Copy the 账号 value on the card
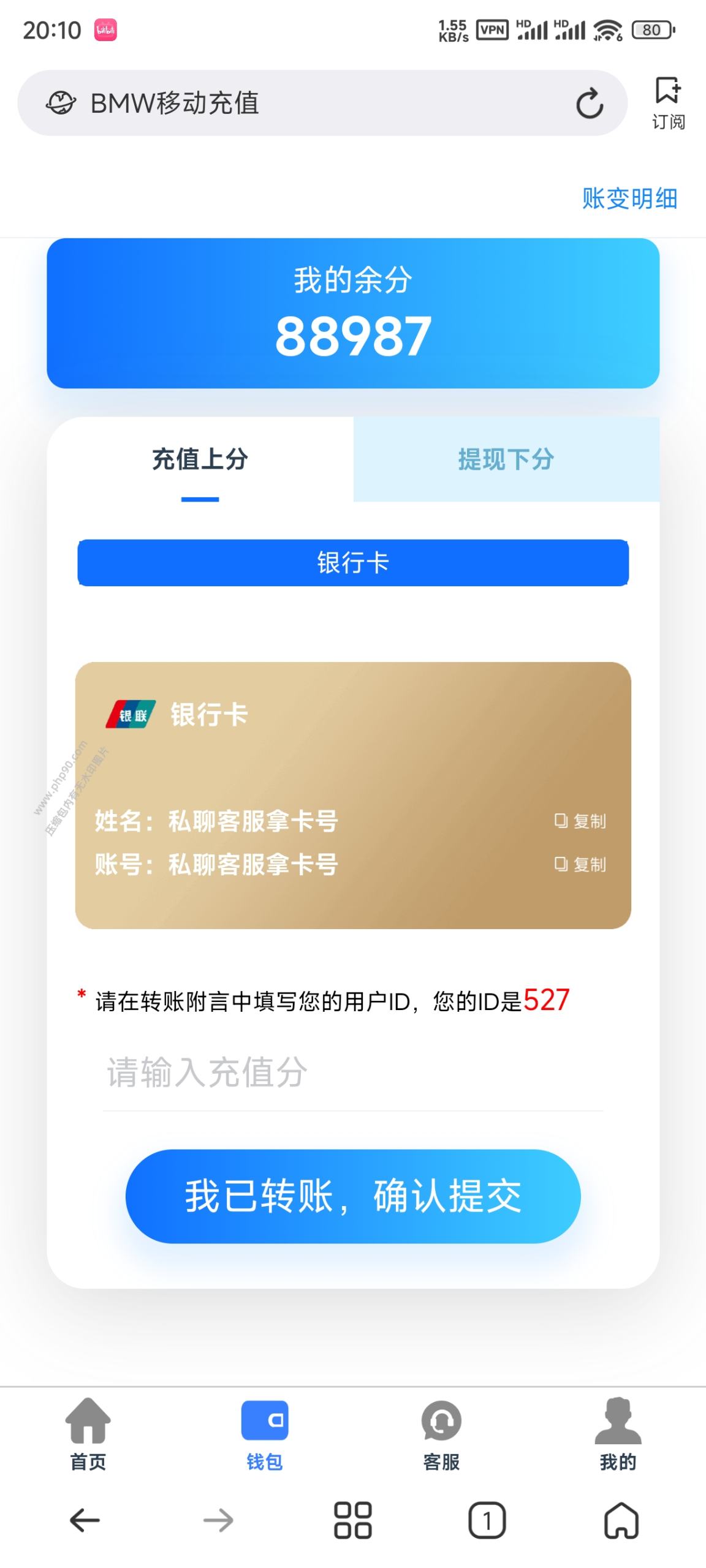706x1568 pixels. click(x=580, y=864)
